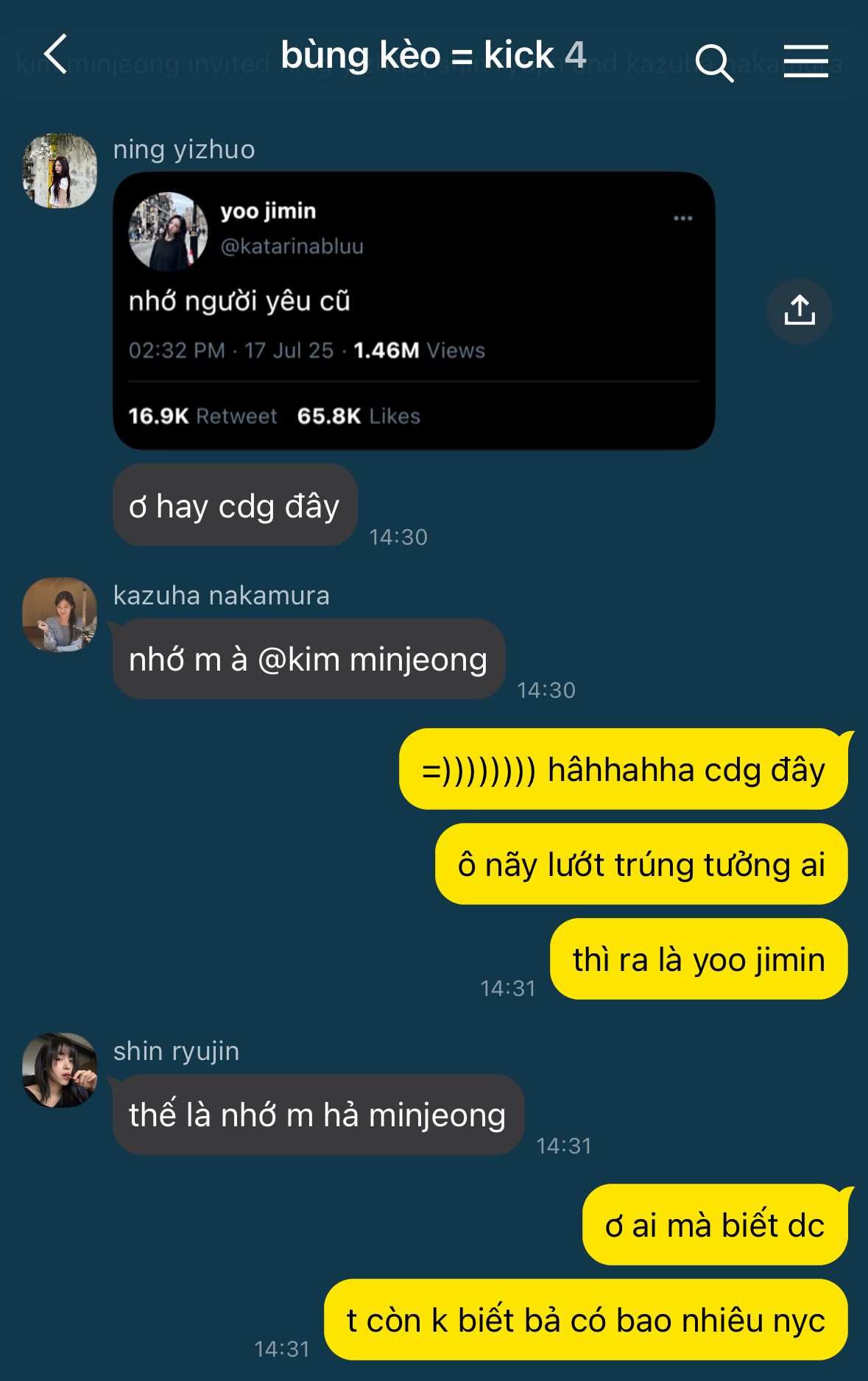This screenshot has width=868, height=1381.
Task: Open the chat hamburger menu
Action: (x=805, y=60)
